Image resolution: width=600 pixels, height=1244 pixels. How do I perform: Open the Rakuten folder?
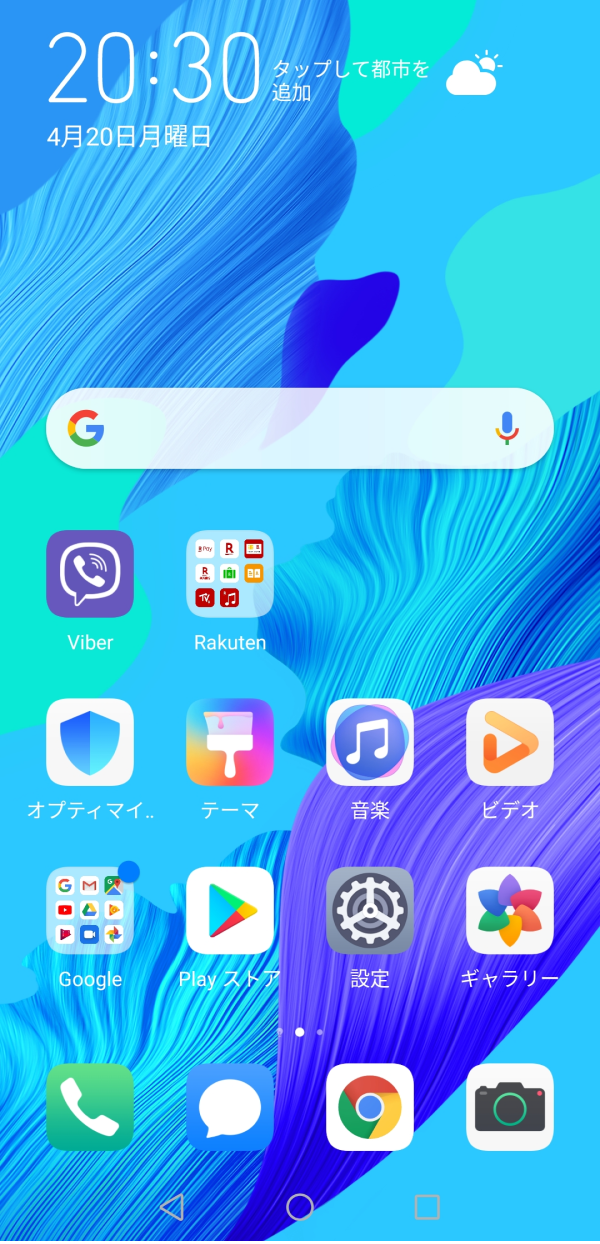(230, 574)
